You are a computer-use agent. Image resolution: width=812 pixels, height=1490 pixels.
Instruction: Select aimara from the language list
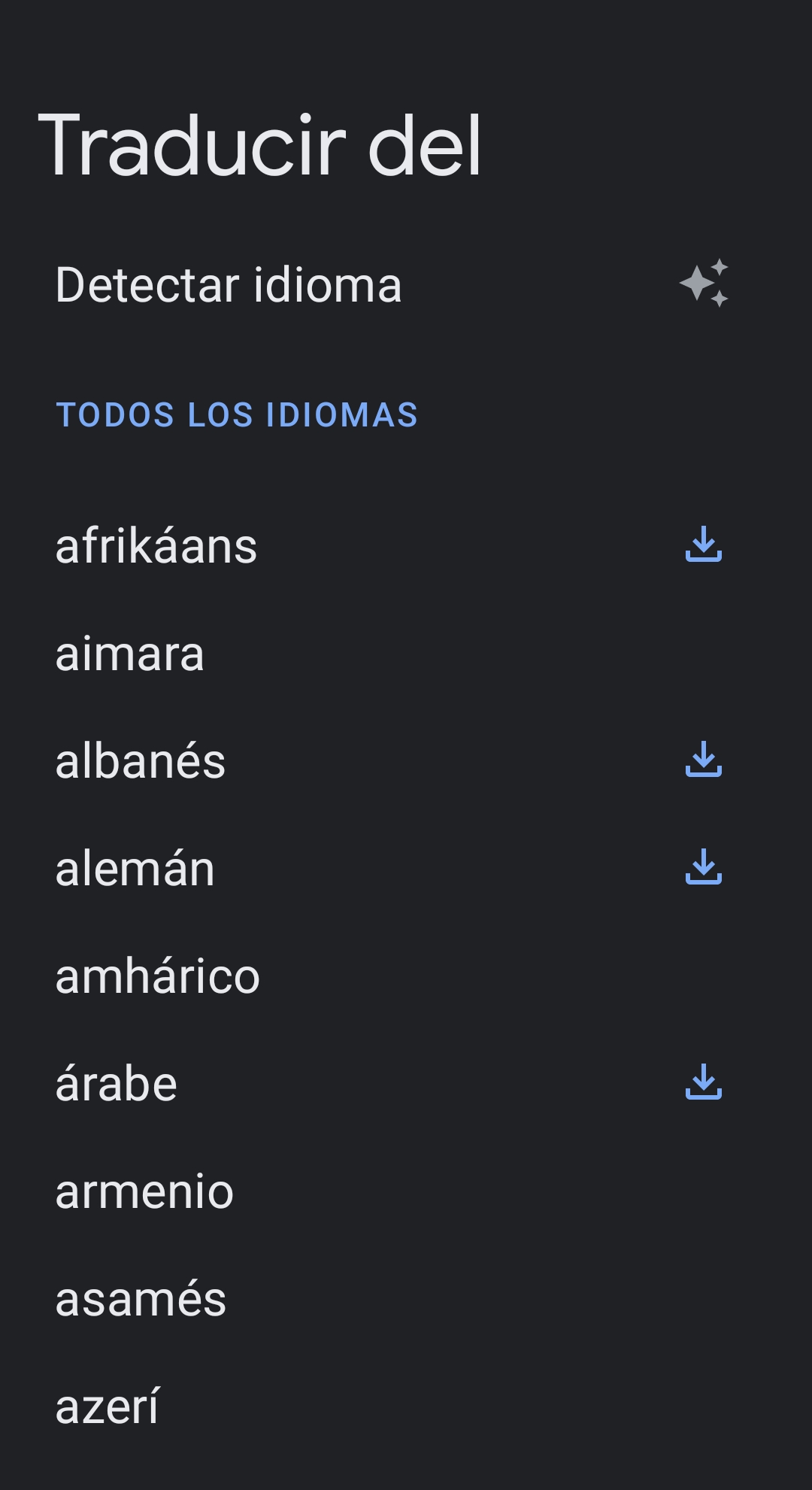130,654
